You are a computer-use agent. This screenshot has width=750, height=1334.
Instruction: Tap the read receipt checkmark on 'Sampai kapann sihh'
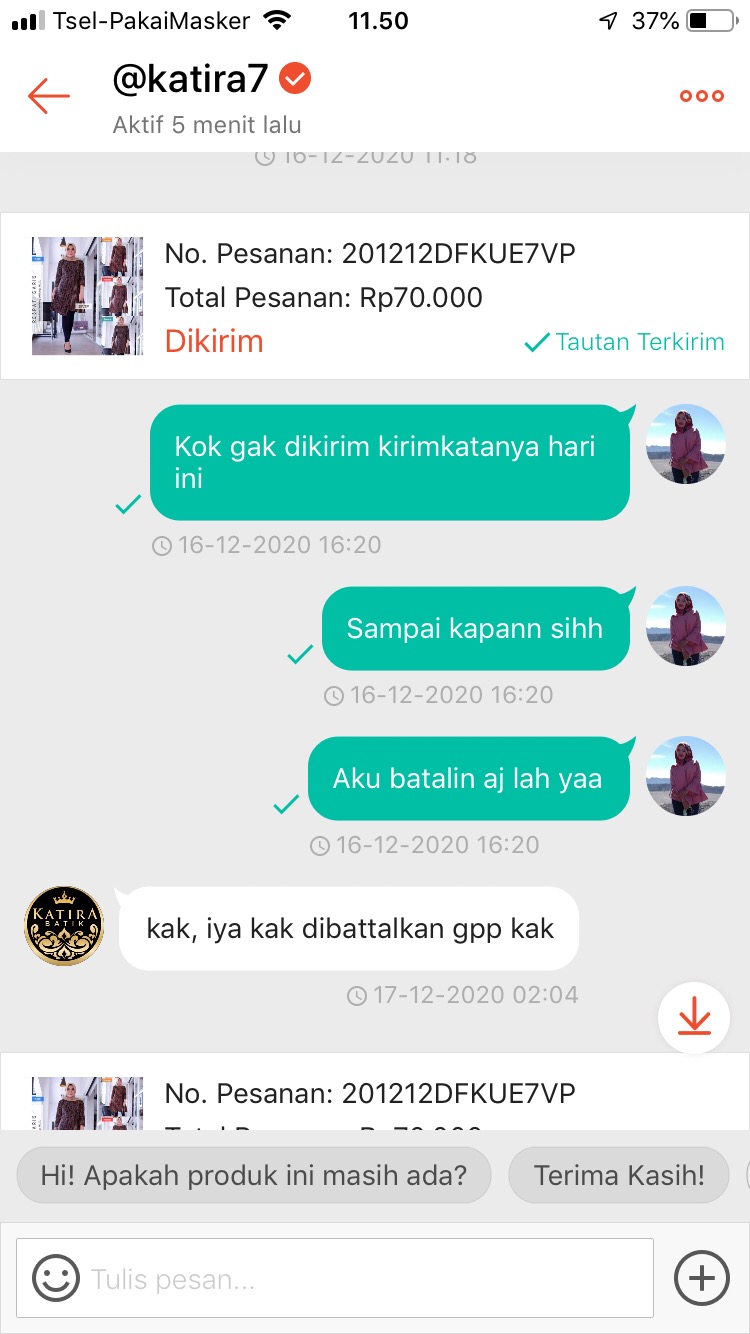pos(298,655)
